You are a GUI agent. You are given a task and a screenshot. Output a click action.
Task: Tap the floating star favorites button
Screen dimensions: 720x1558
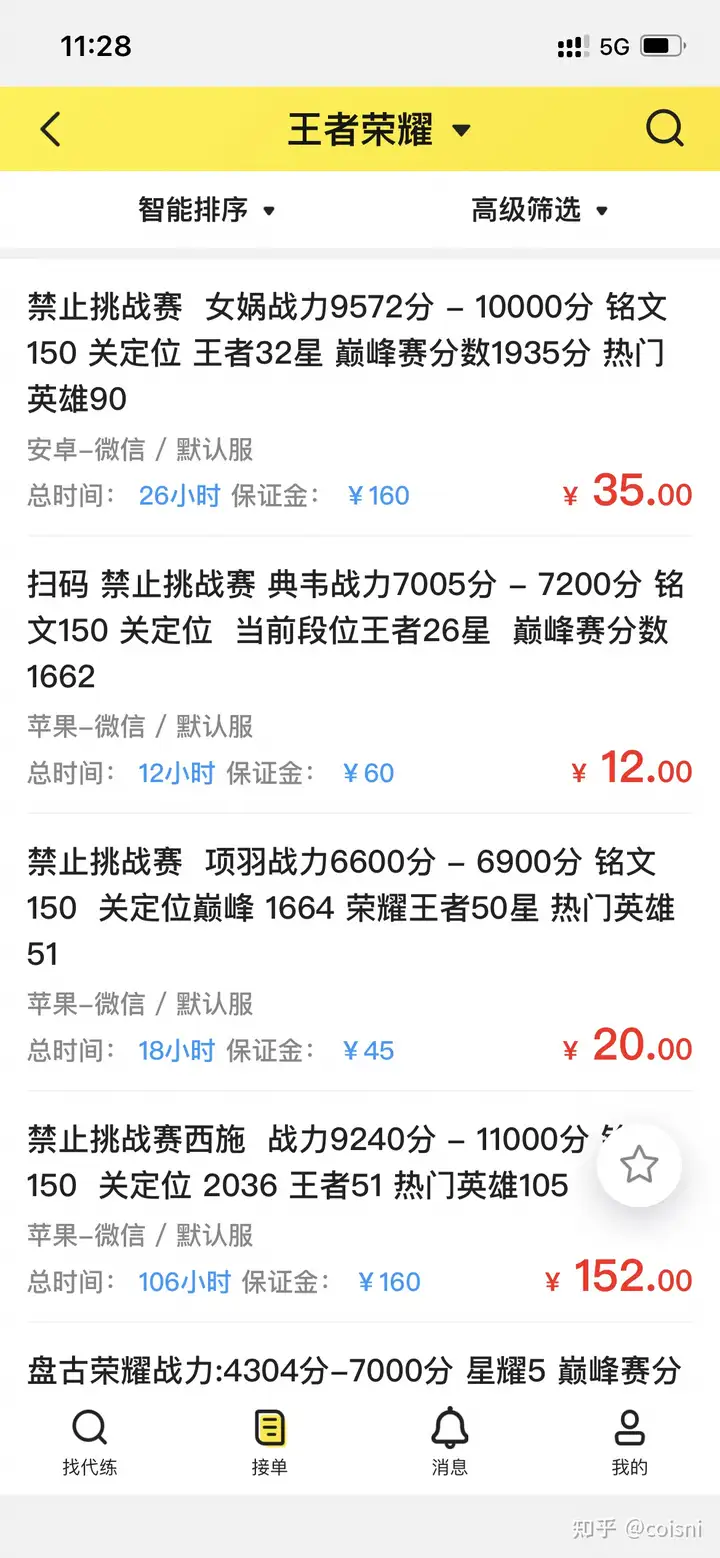pyautogui.click(x=639, y=1164)
